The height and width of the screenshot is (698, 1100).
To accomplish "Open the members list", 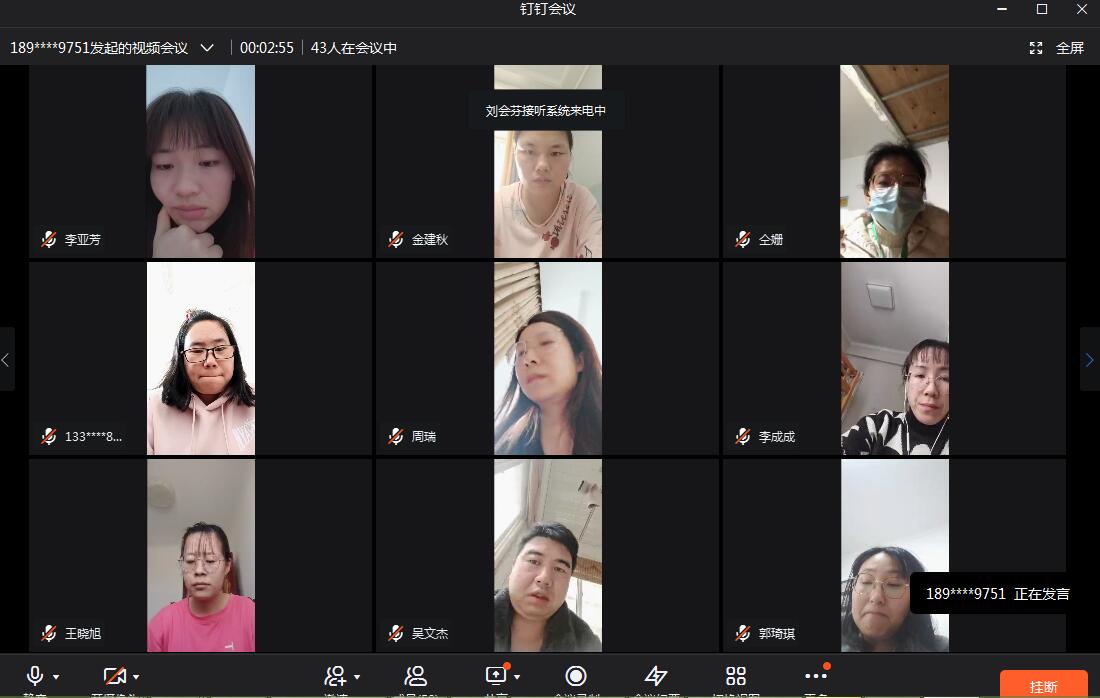I will coord(416,677).
